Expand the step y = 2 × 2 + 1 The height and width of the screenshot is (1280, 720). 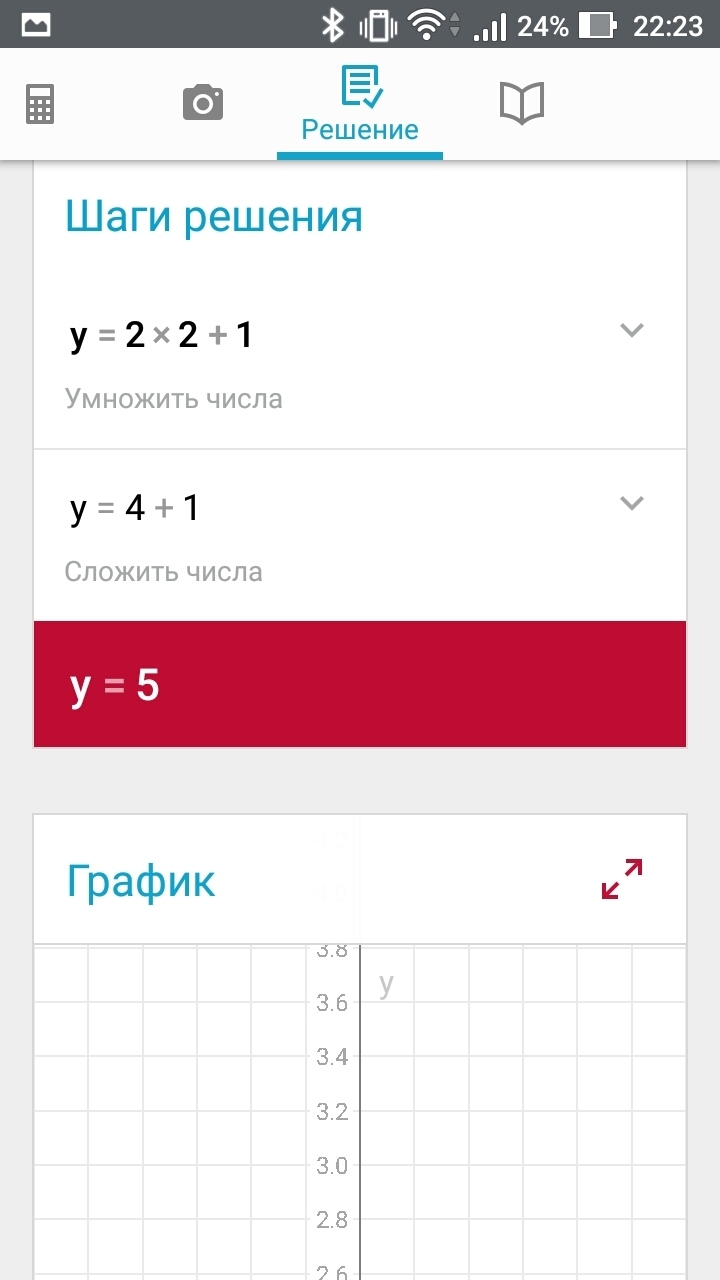pos(631,330)
